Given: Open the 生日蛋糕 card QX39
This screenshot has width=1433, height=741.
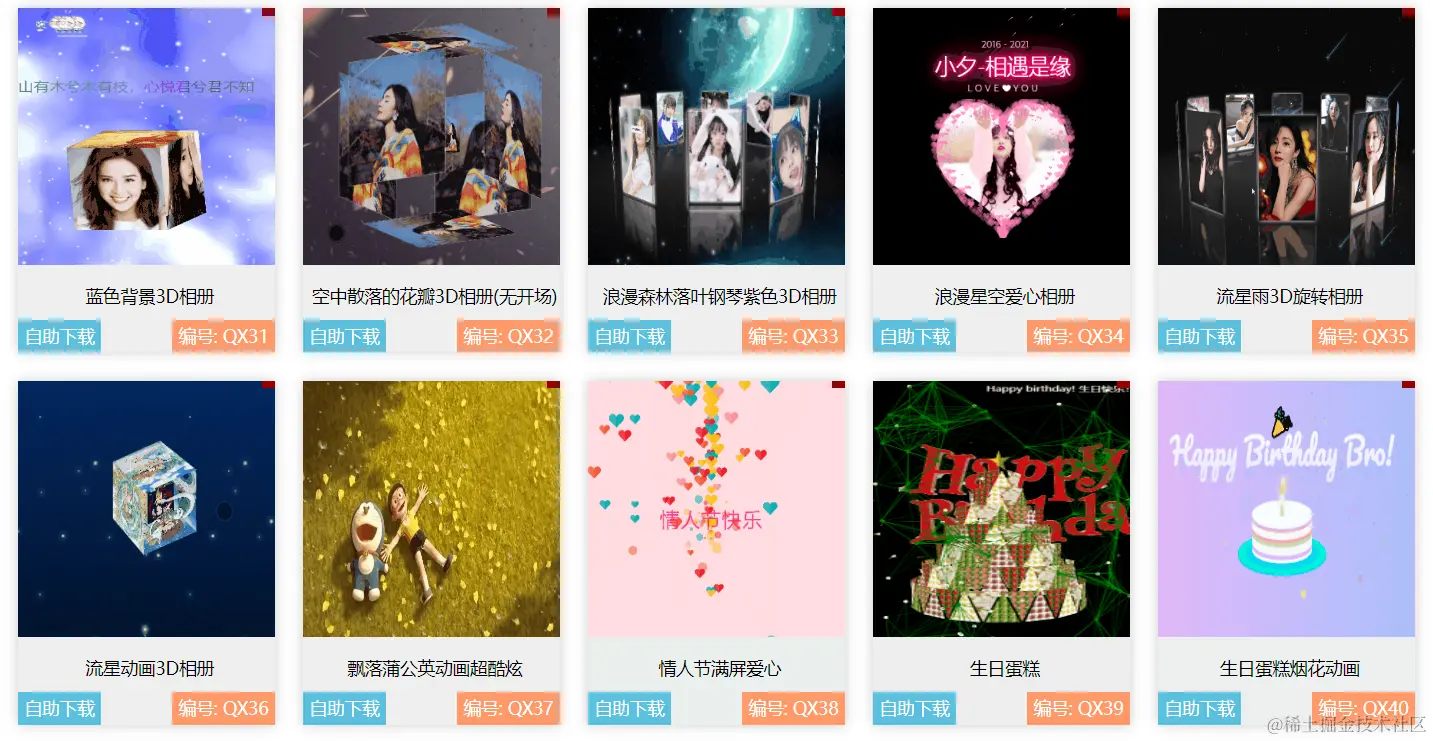Looking at the screenshot, I should coord(1001,509).
